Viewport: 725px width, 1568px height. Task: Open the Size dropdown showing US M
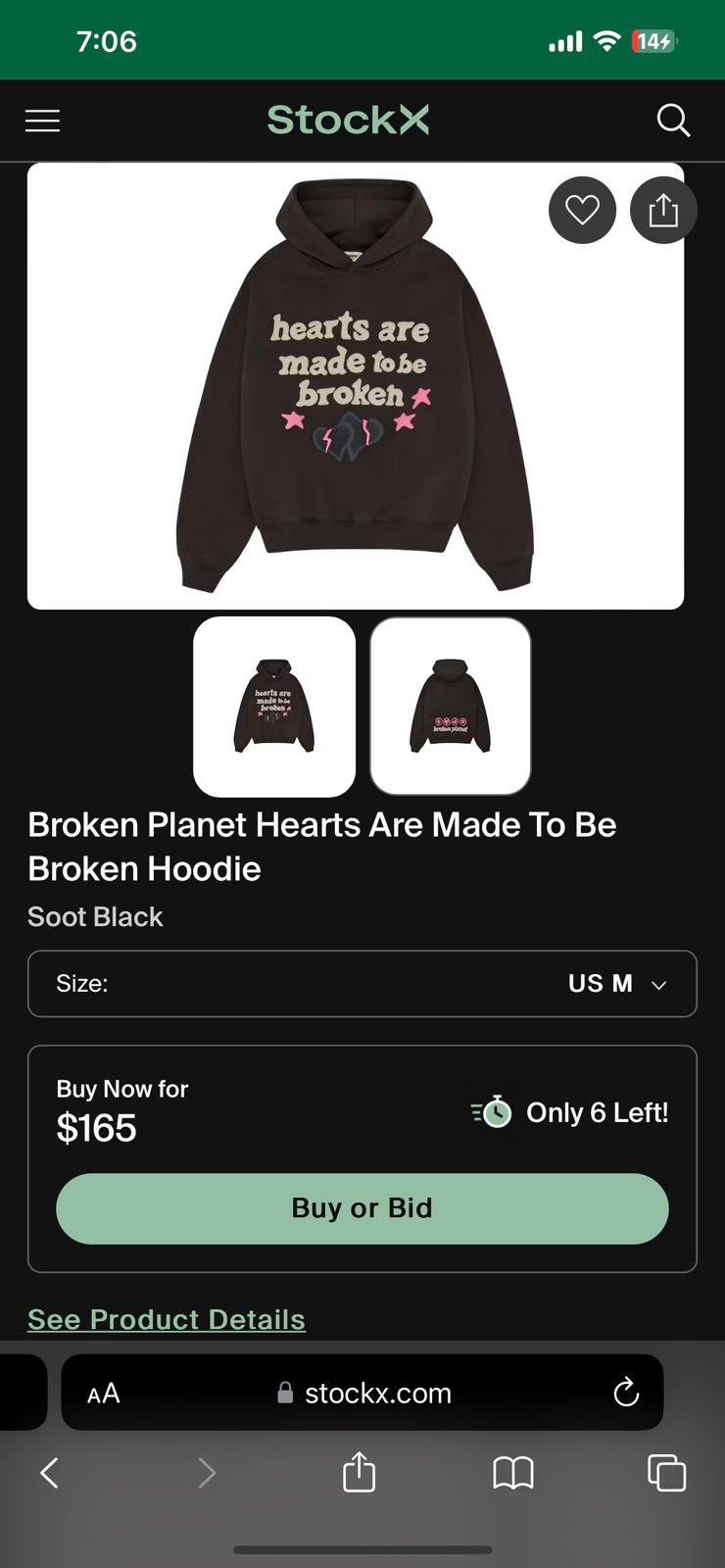pyautogui.click(x=362, y=984)
